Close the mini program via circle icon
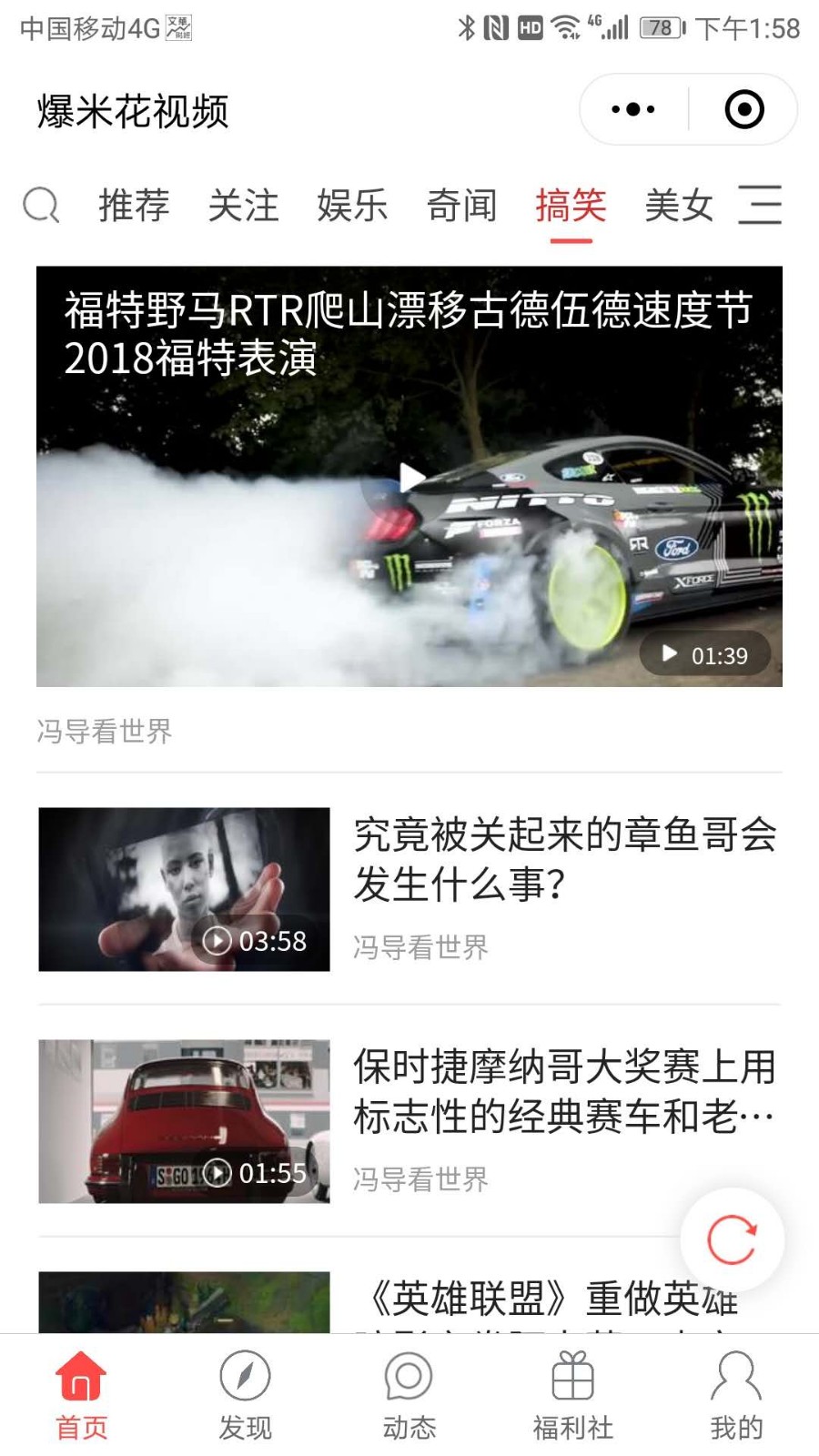 744,110
